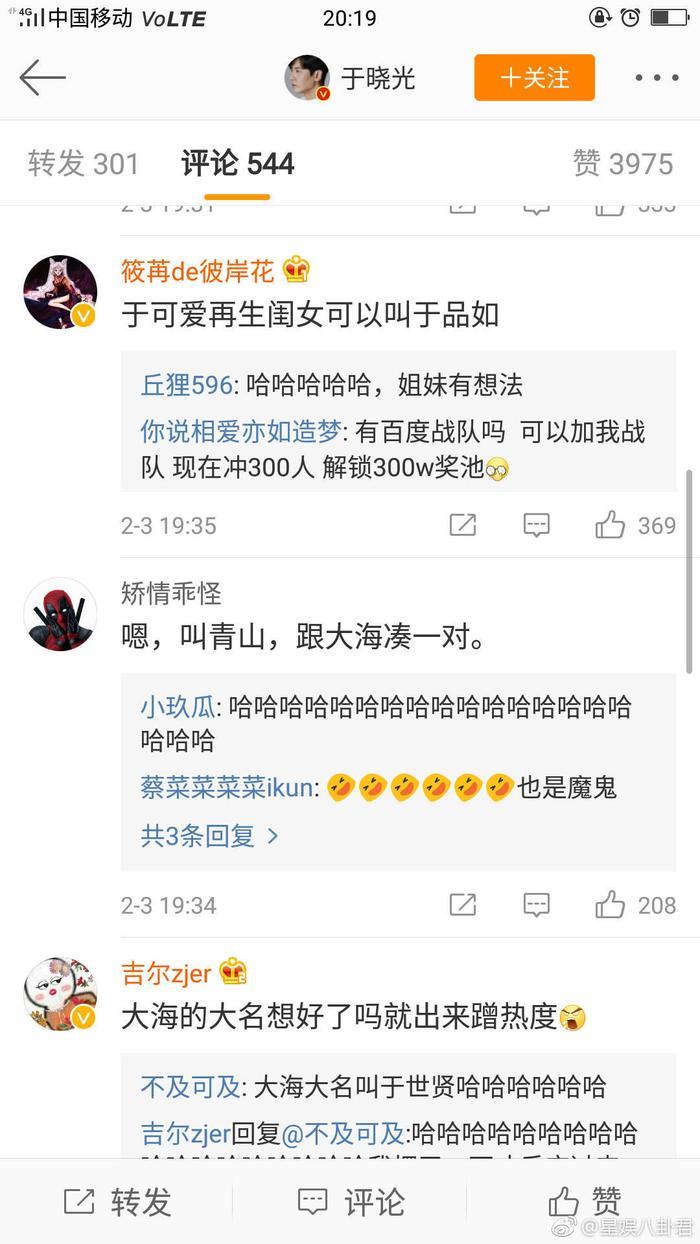The height and width of the screenshot is (1244, 700).
Task: Open the three-dot overflow menu
Action: coord(656,78)
